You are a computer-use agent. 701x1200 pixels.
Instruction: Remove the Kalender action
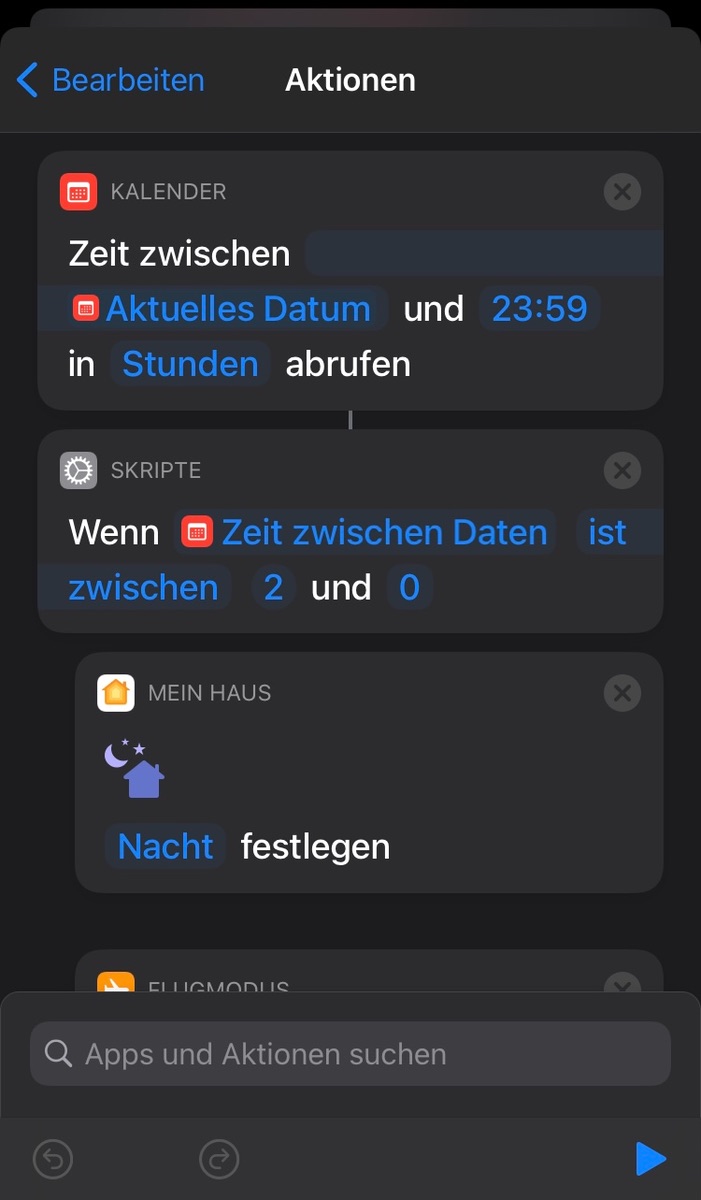click(622, 191)
